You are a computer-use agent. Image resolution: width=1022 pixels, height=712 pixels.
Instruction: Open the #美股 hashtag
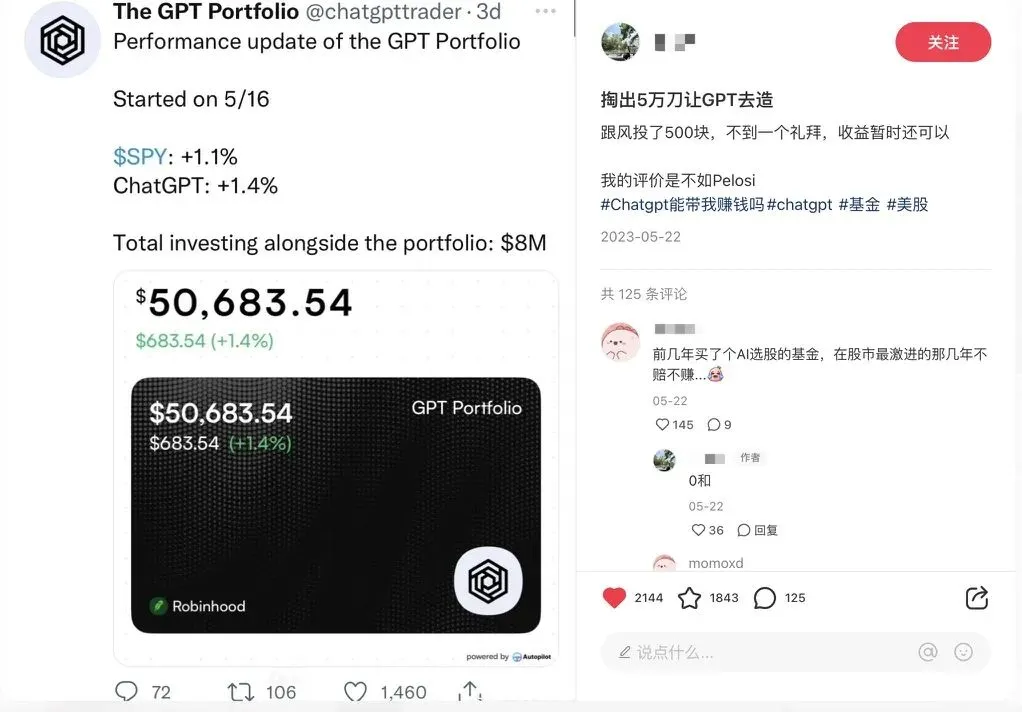(907, 204)
